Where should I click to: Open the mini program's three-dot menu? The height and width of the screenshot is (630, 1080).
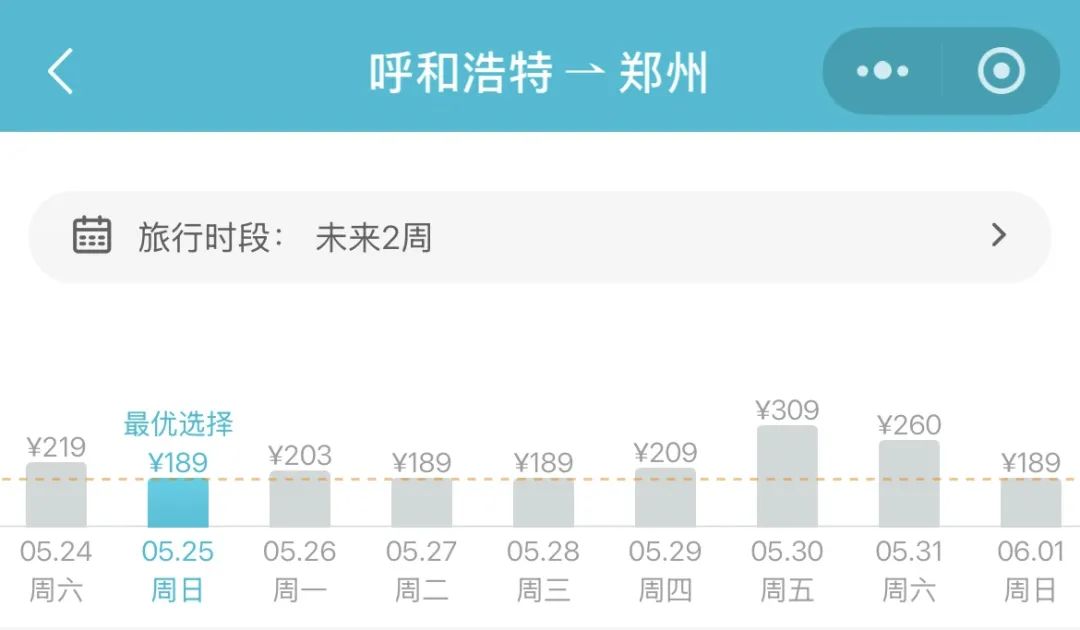pyautogui.click(x=882, y=72)
